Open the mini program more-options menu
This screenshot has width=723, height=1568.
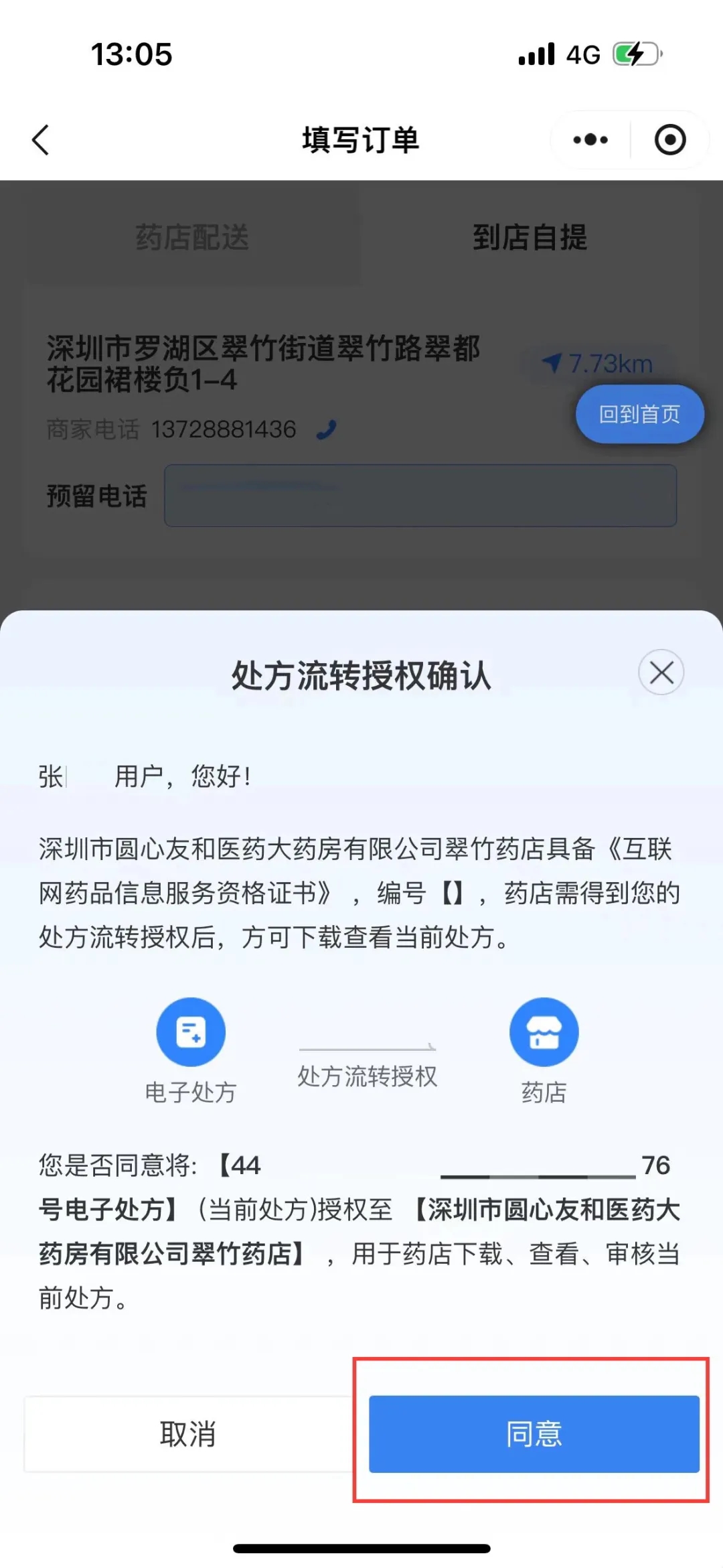[590, 140]
